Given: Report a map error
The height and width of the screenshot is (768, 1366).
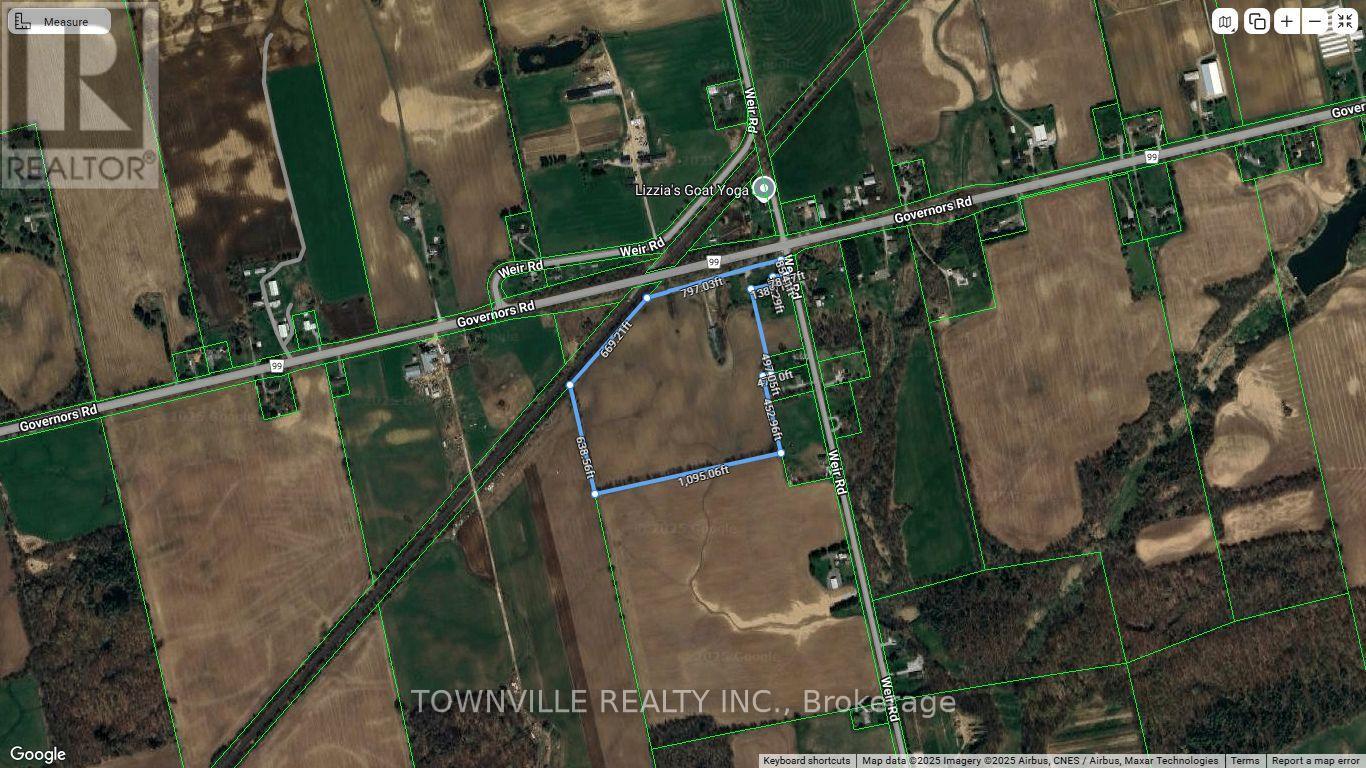Looking at the screenshot, I should [x=1315, y=761].
